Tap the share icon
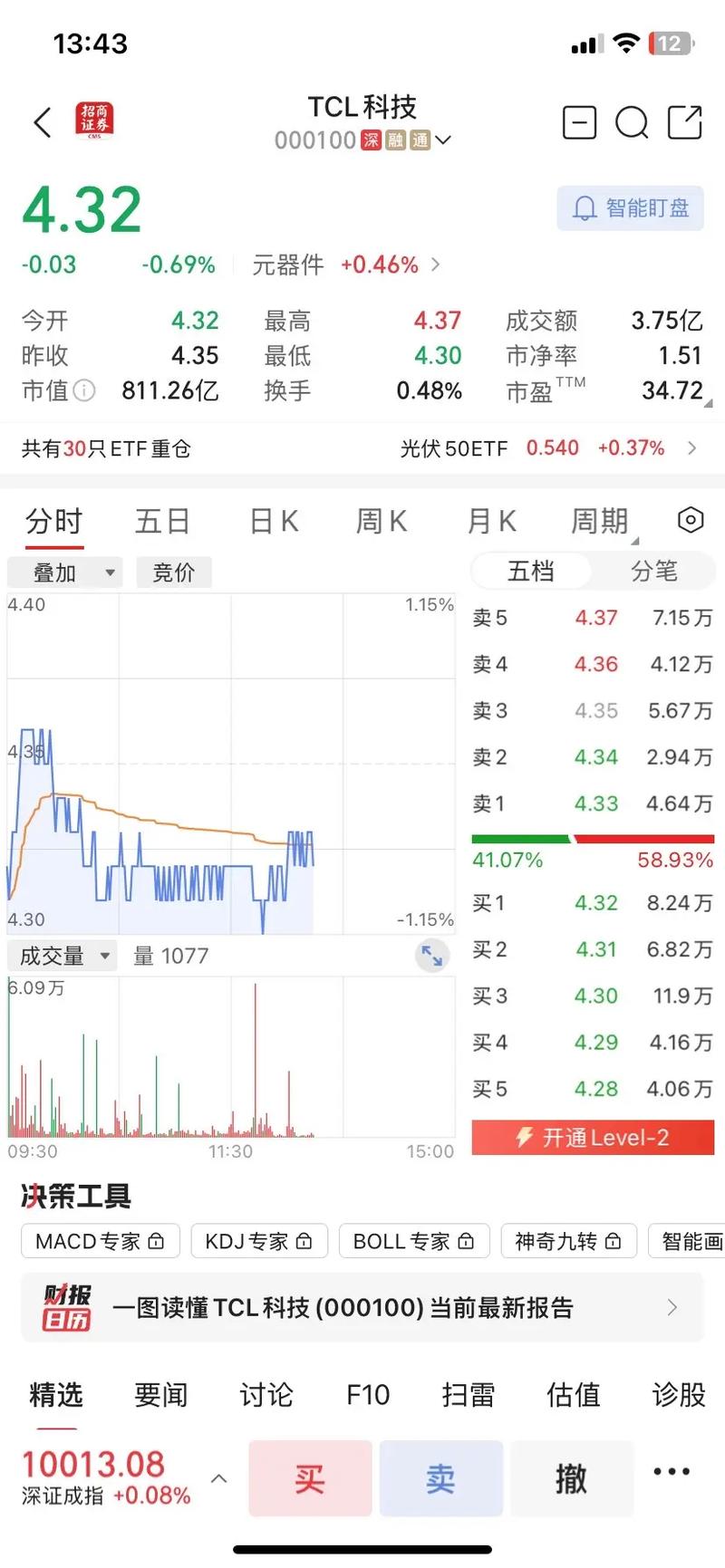Viewport: 725px width, 1568px height. [x=686, y=121]
